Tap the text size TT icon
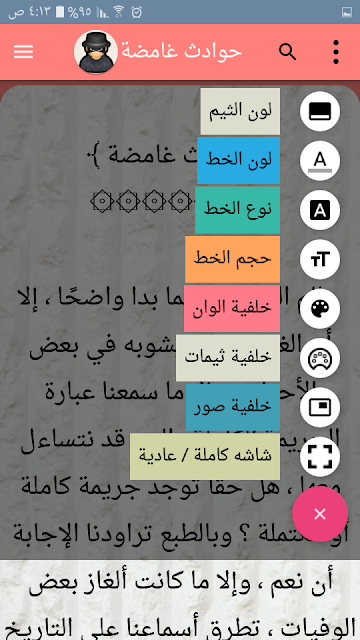Screen dimensions: 360x640 tap(320, 260)
